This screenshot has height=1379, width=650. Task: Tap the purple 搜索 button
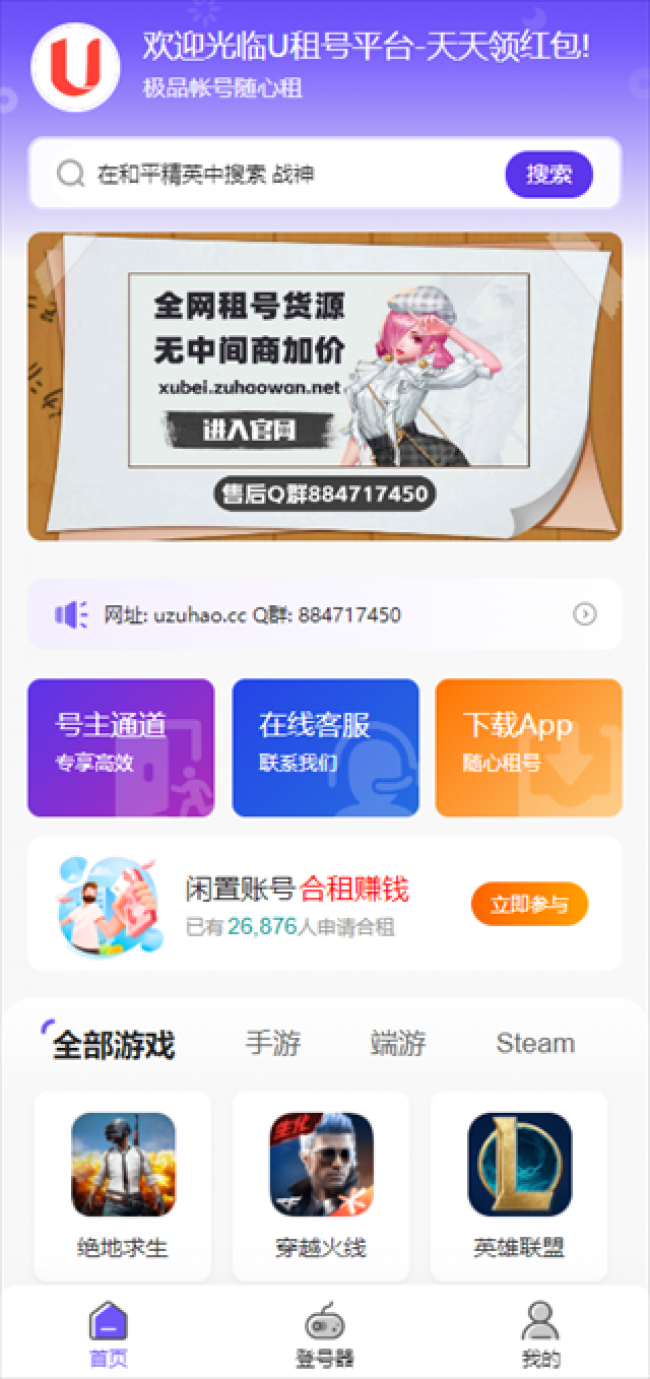coord(548,174)
